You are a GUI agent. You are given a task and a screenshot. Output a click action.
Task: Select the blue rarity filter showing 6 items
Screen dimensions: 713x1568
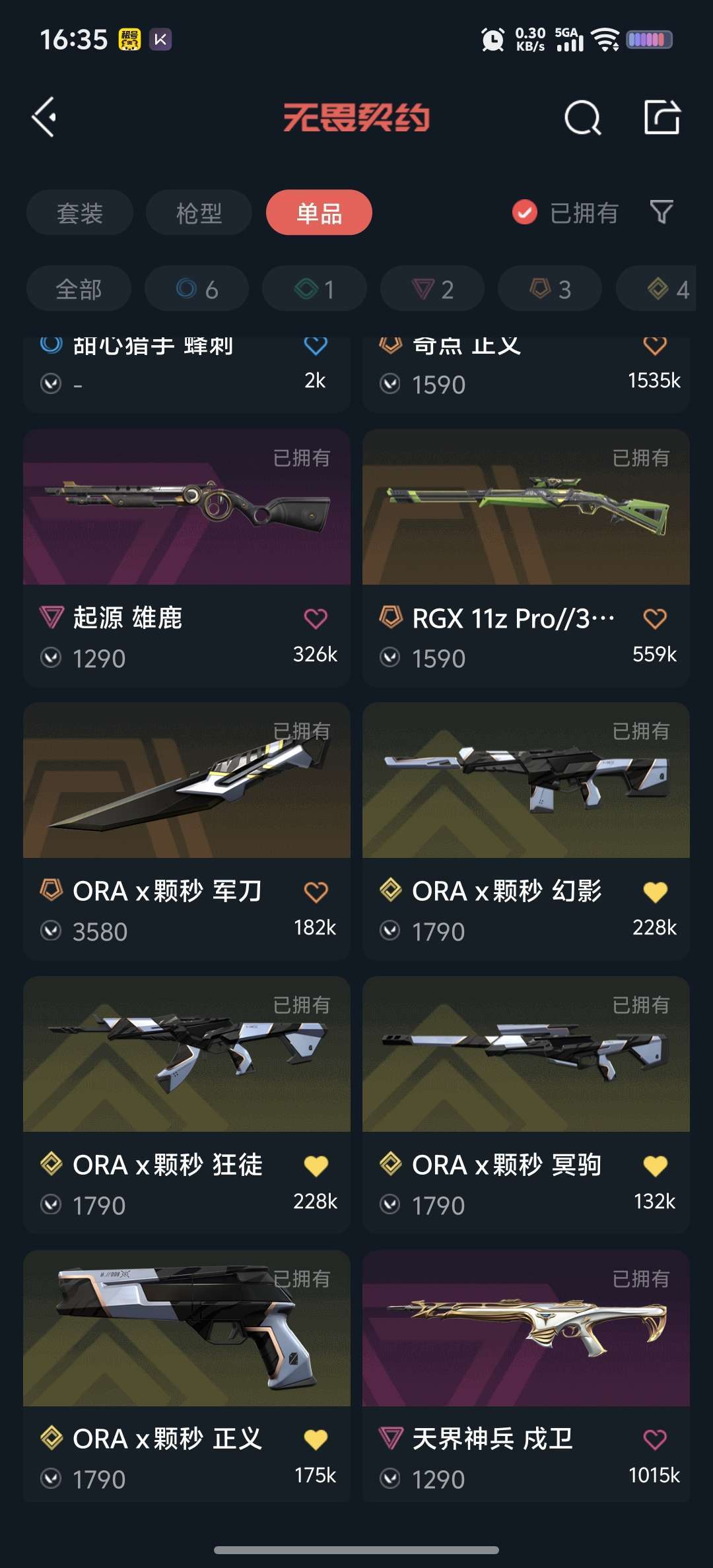tap(197, 288)
